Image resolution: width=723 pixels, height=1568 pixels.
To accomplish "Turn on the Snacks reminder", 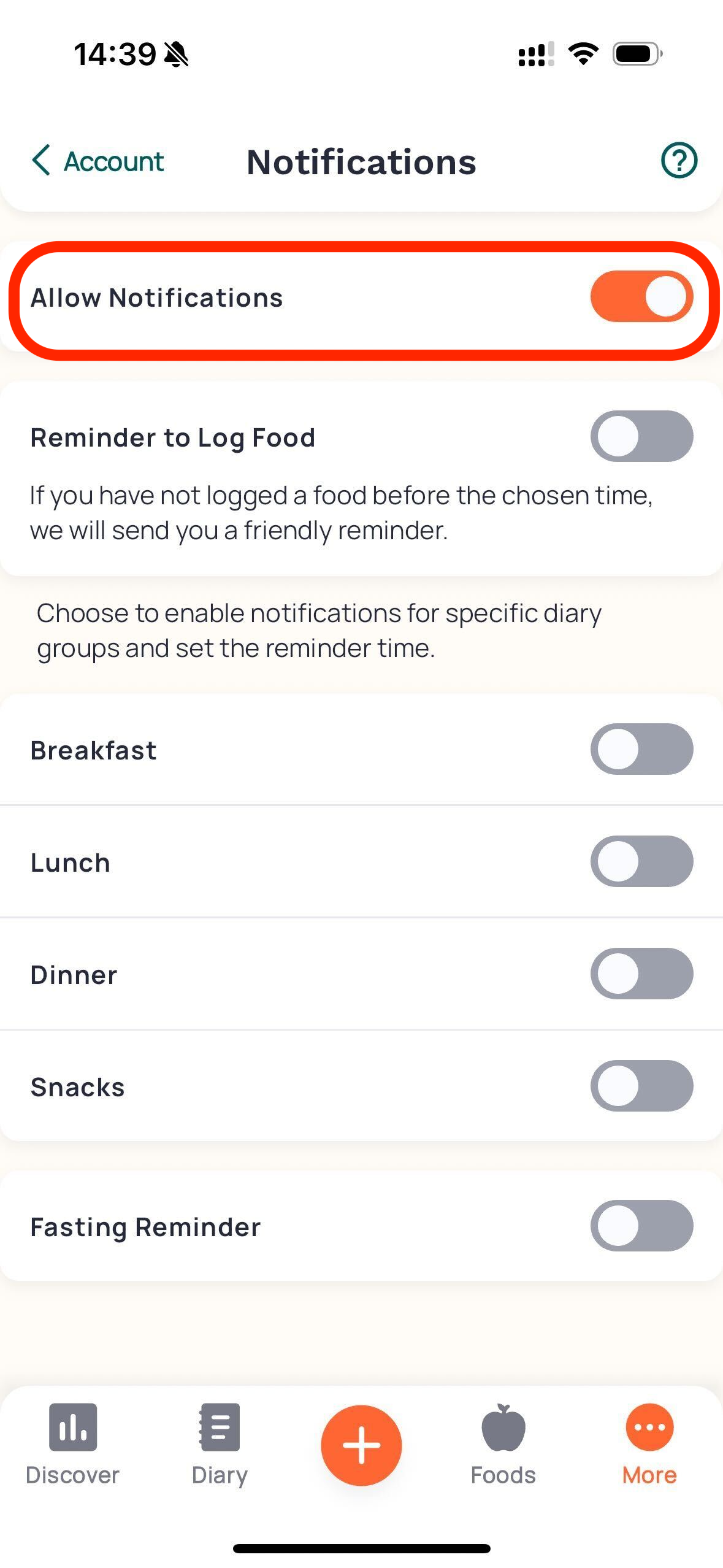I will (641, 1086).
